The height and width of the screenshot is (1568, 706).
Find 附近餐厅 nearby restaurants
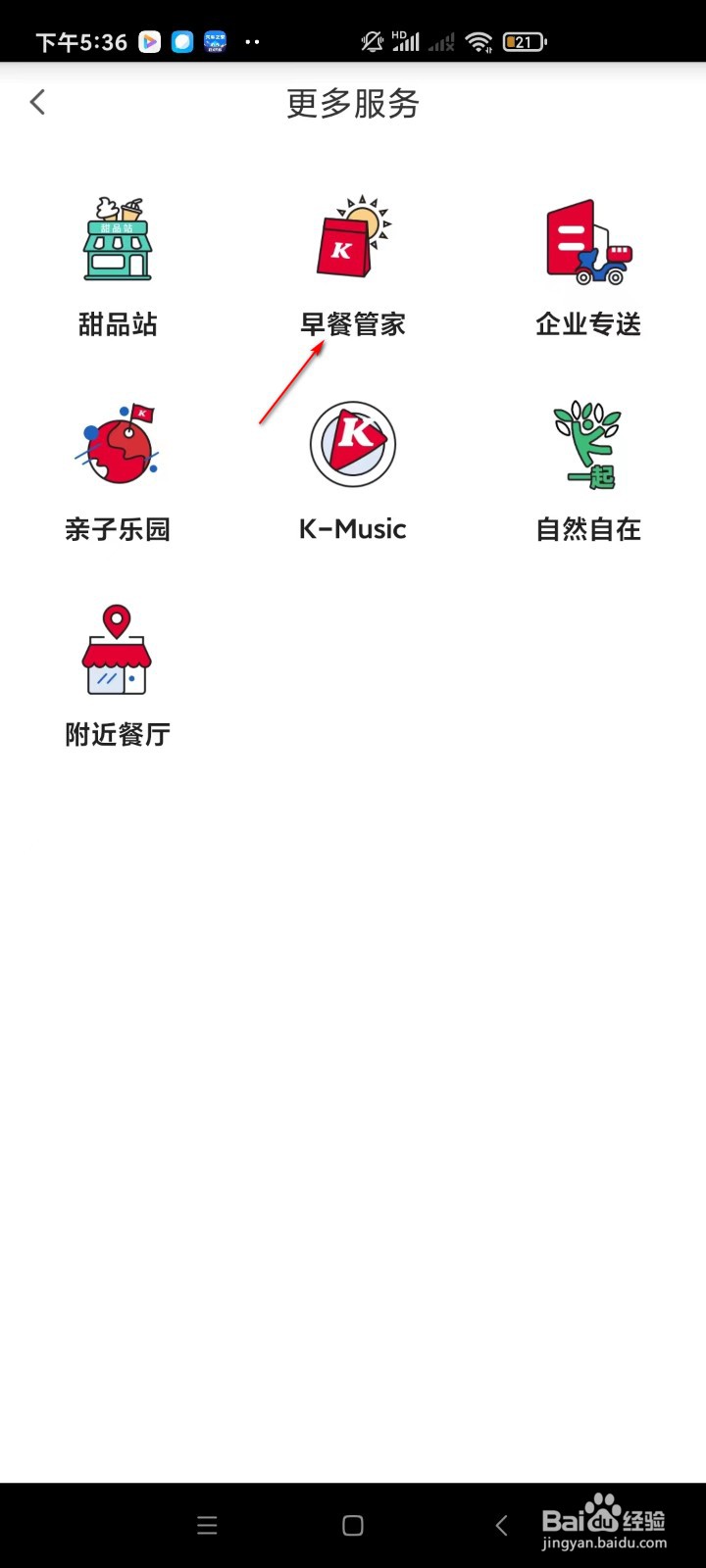coord(118,676)
